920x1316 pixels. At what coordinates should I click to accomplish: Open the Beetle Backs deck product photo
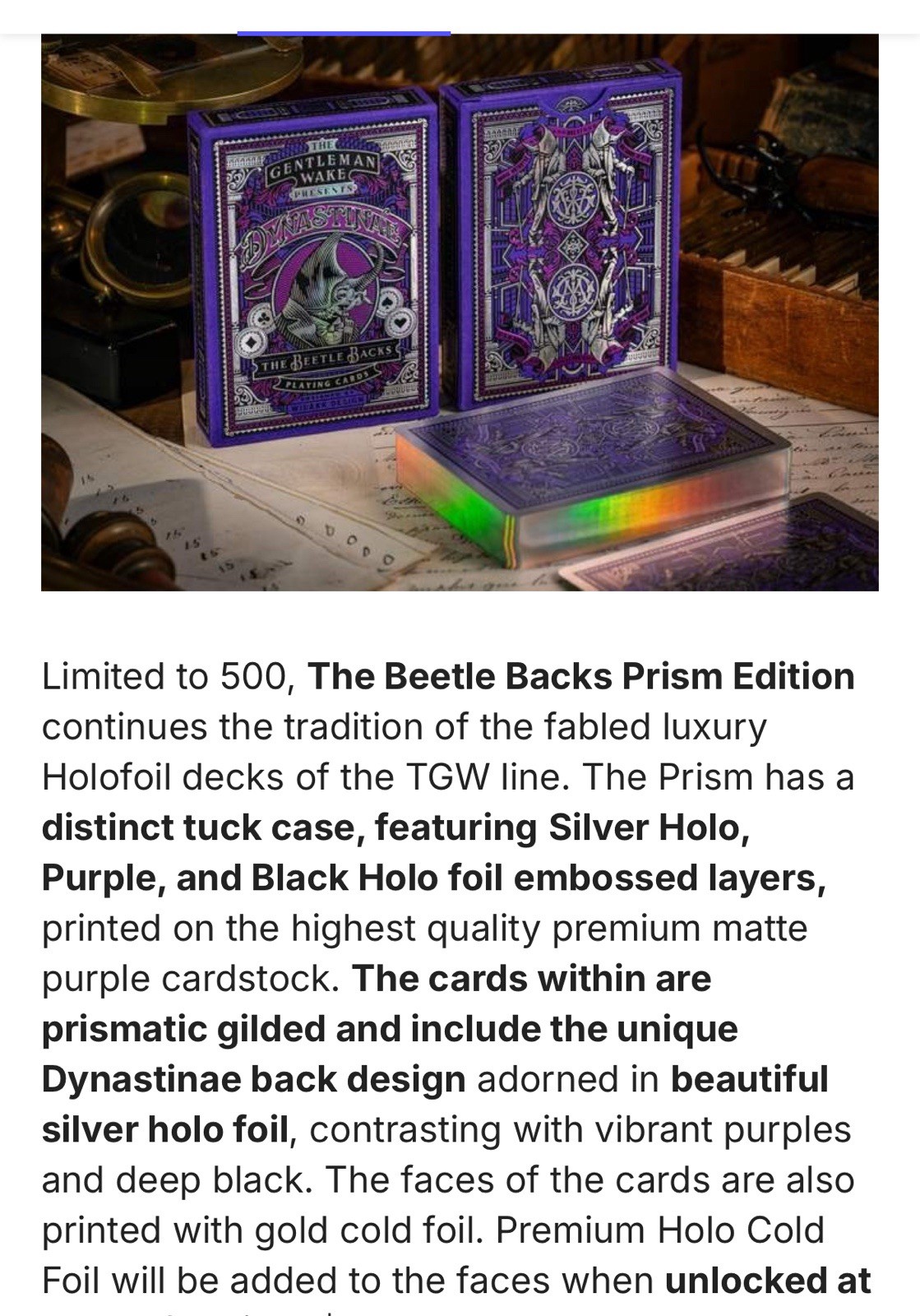click(x=460, y=313)
